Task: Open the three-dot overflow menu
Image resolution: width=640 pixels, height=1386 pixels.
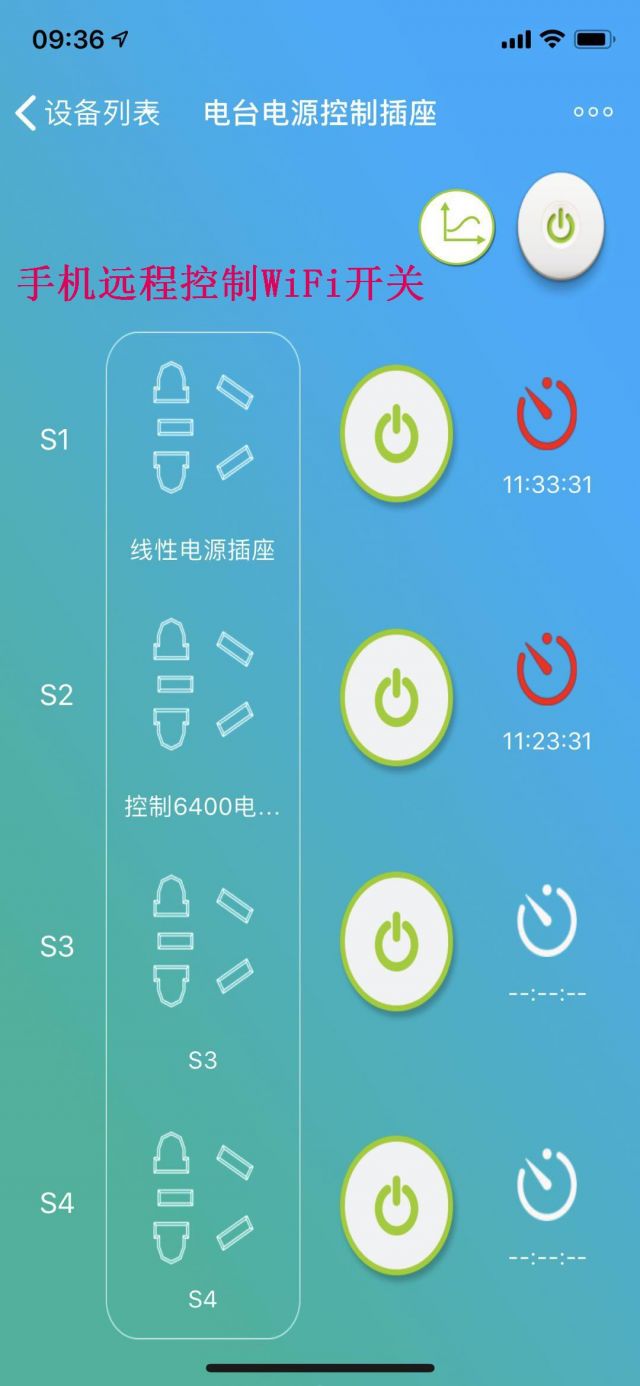Action: (592, 112)
